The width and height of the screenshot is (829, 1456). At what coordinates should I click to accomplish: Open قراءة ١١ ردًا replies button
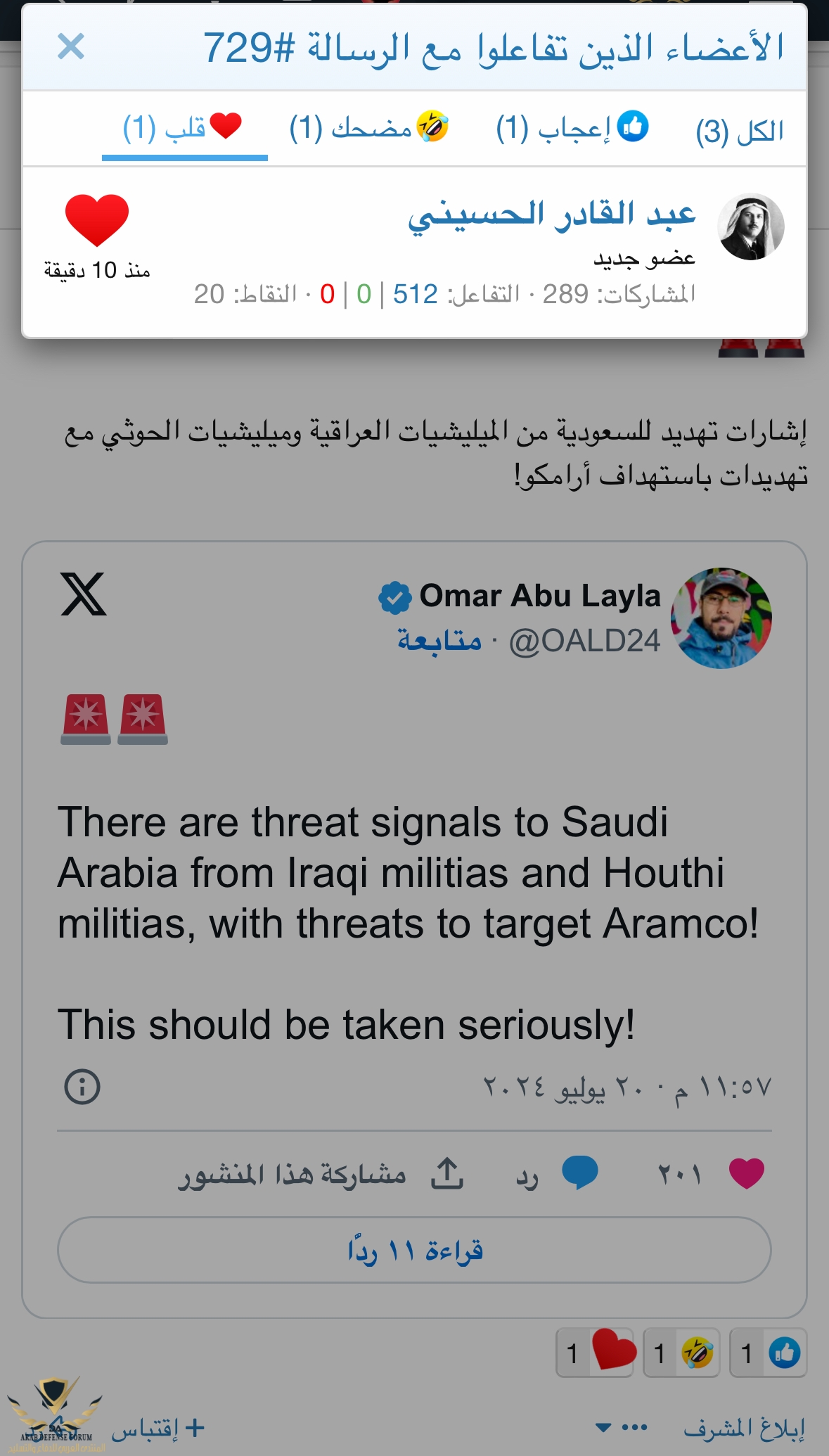click(414, 1251)
